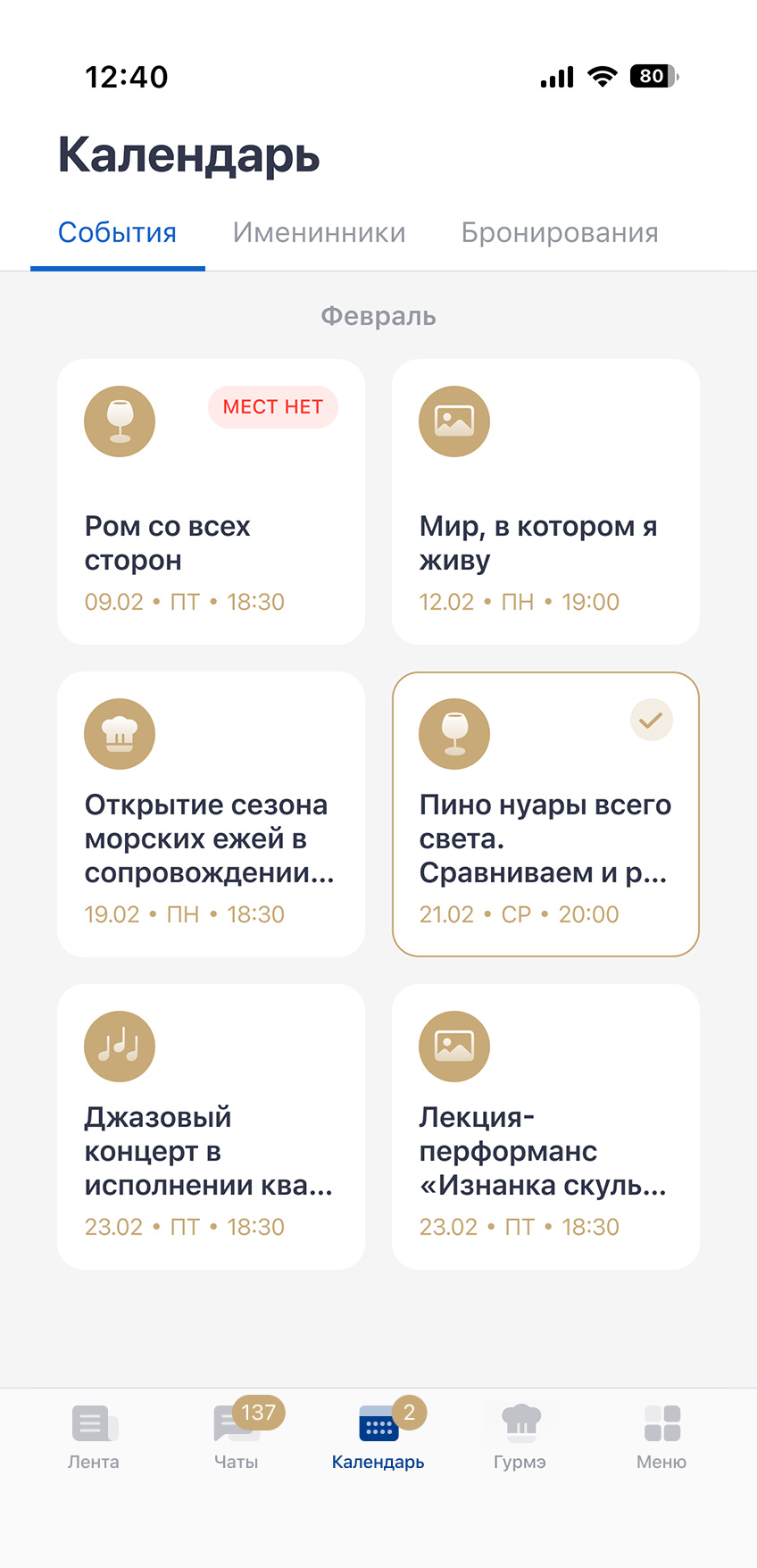The width and height of the screenshot is (757, 1568).
Task: Open Чаты with 137 unread
Action: [x=237, y=1436]
